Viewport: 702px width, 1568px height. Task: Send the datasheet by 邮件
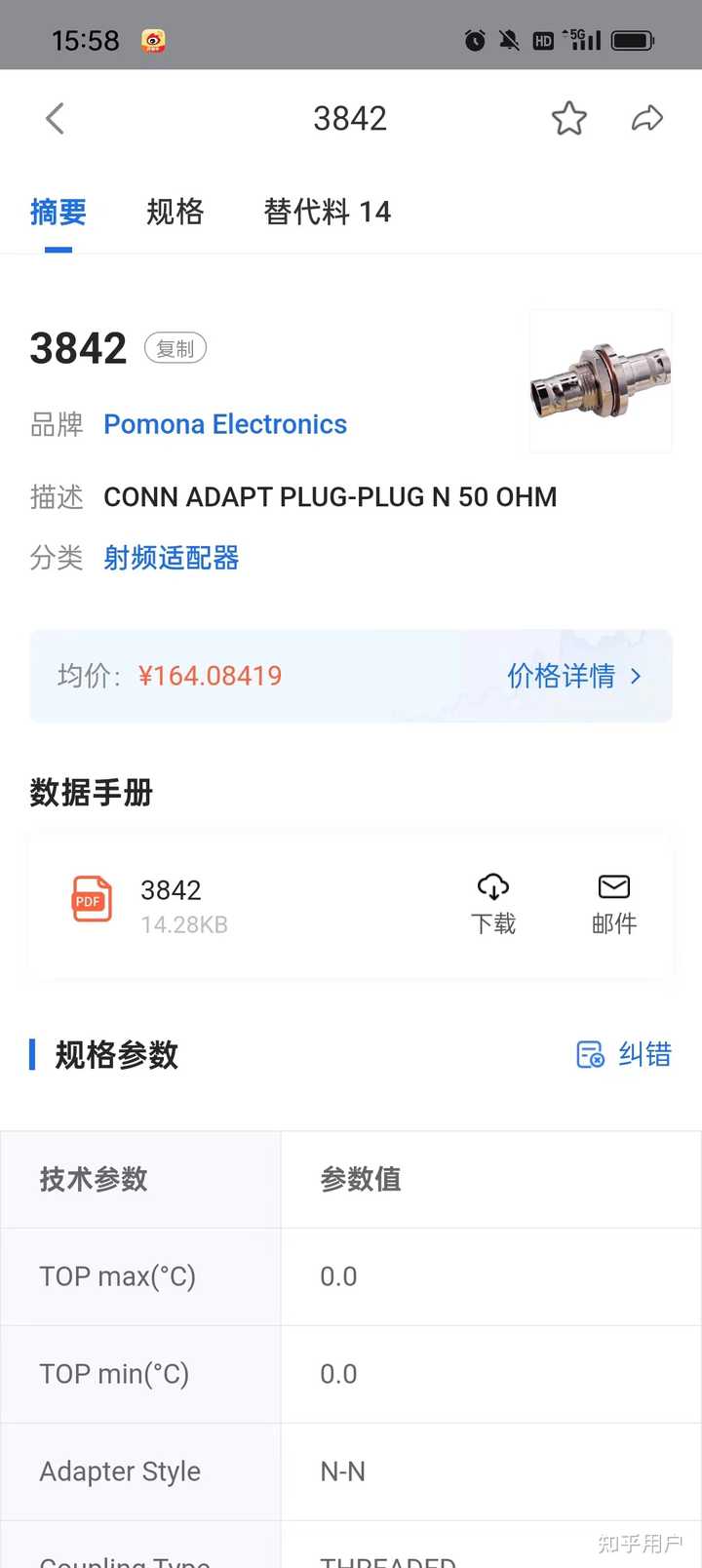tap(614, 904)
